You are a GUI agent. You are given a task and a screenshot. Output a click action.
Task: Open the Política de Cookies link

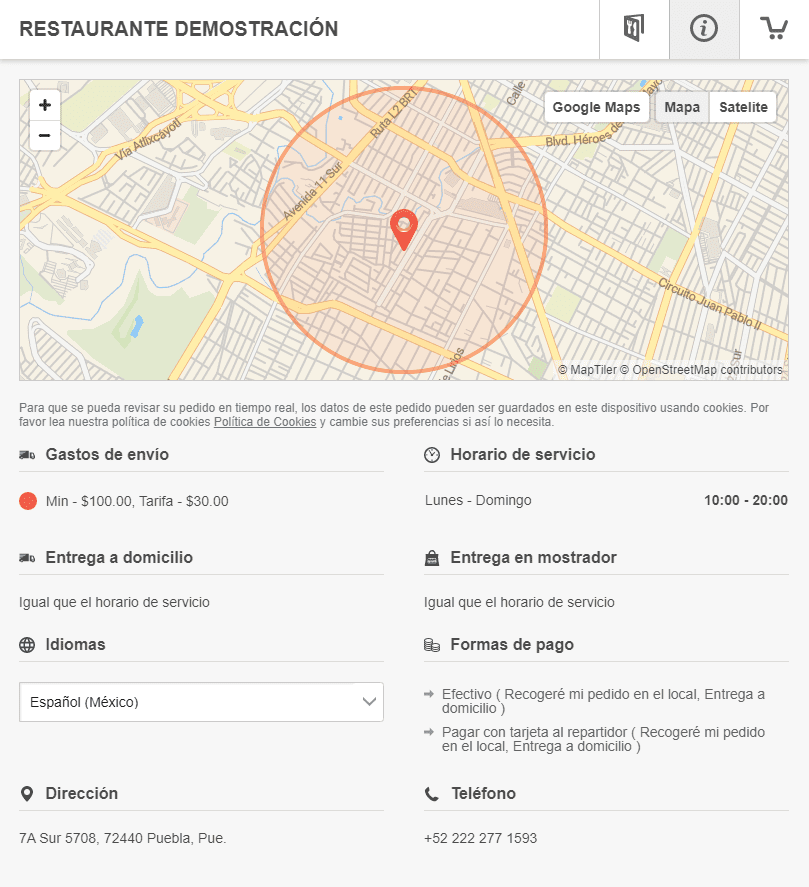point(265,422)
